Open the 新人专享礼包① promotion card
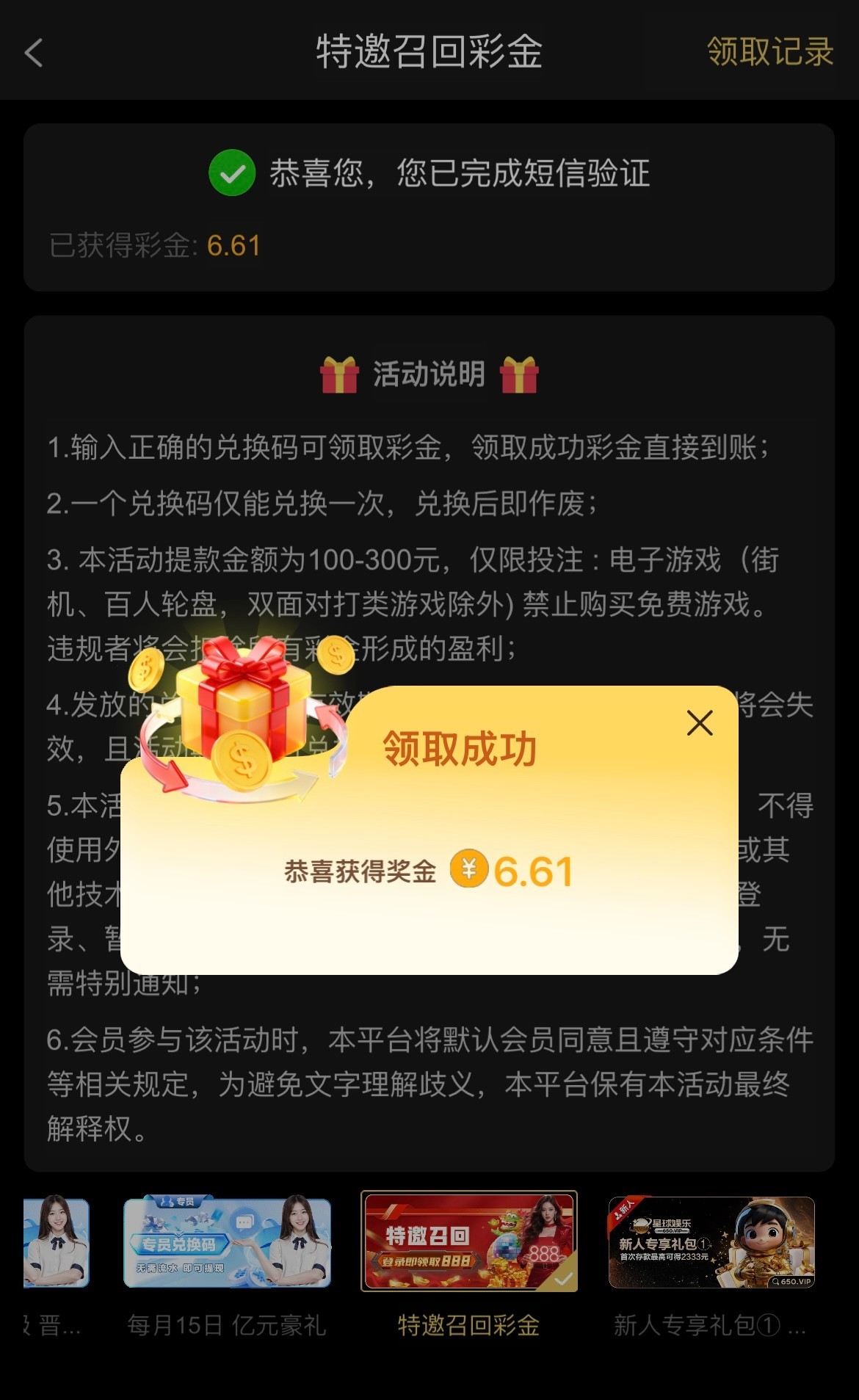859x1400 pixels. (x=711, y=1241)
